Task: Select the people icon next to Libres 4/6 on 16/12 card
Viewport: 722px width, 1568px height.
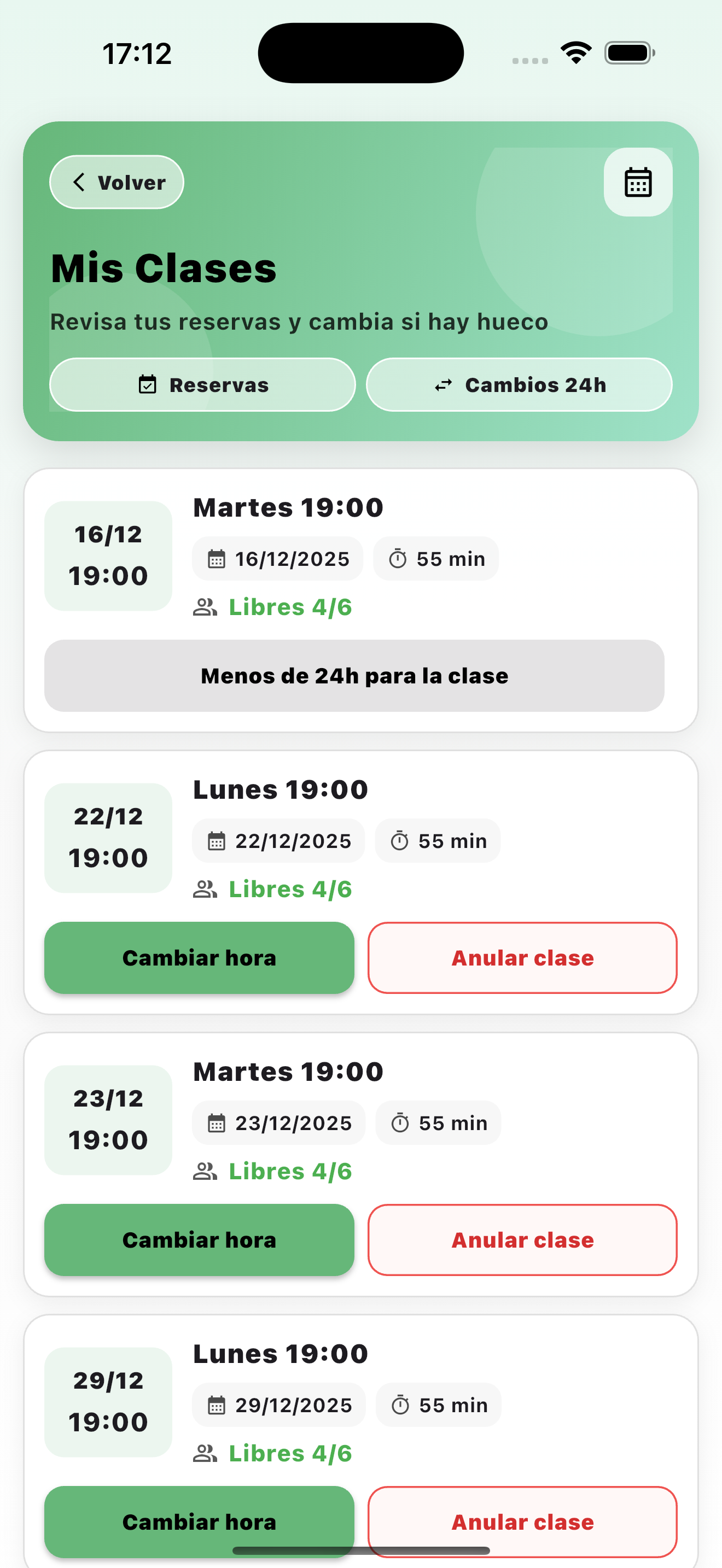Action: pos(205,606)
